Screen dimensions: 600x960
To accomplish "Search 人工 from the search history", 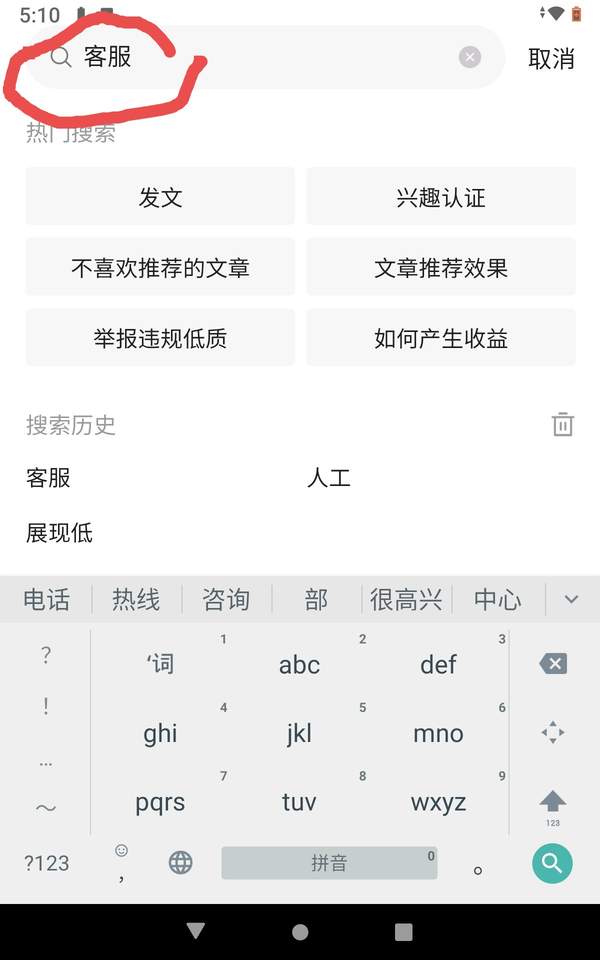I will point(329,478).
